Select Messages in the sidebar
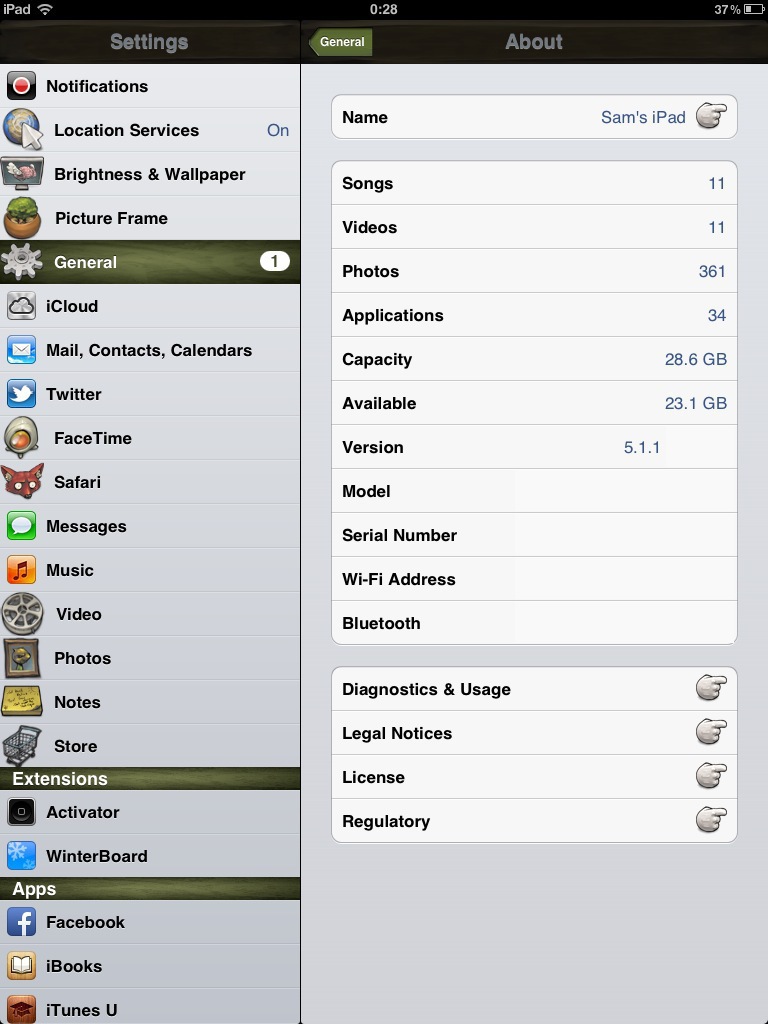The image size is (768, 1024). point(150,526)
